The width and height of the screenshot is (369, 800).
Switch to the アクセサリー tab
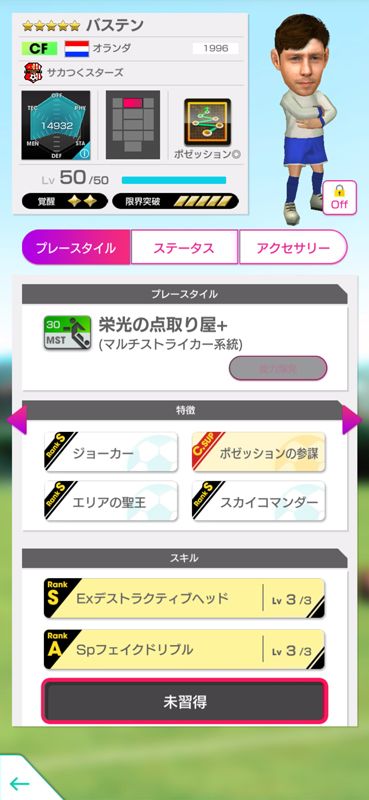(x=293, y=248)
